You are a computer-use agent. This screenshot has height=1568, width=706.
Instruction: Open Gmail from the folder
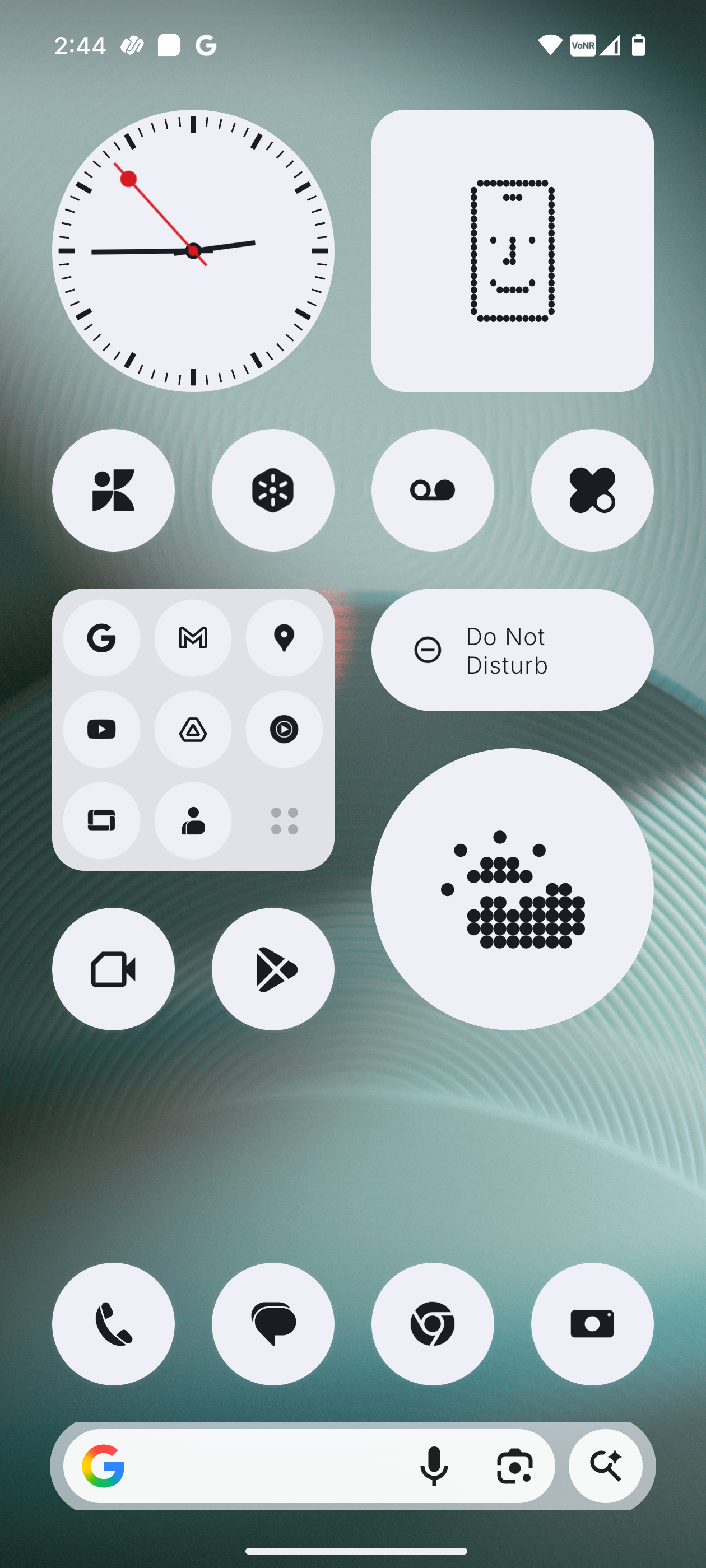click(x=193, y=638)
